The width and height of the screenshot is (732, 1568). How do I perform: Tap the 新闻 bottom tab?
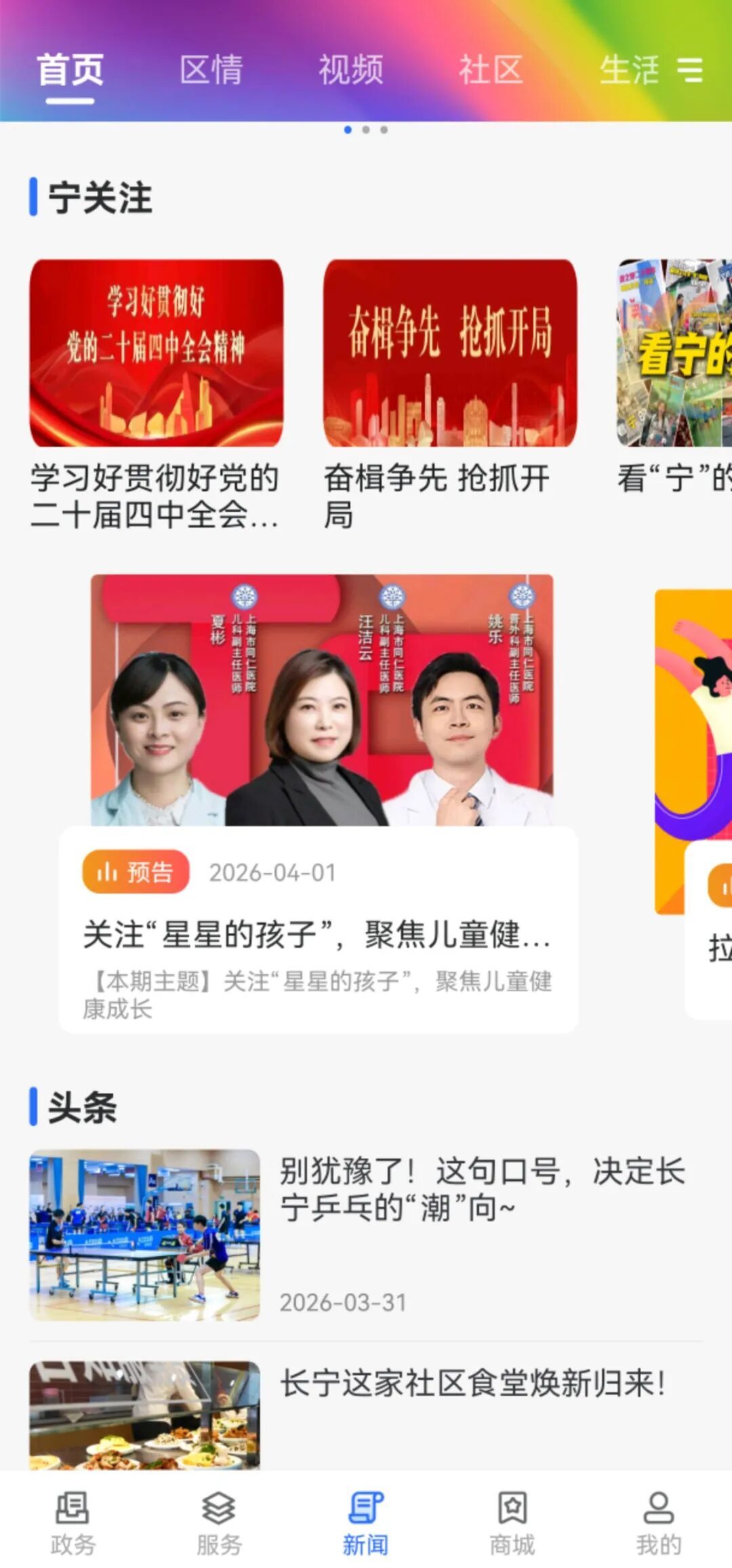(366, 1523)
